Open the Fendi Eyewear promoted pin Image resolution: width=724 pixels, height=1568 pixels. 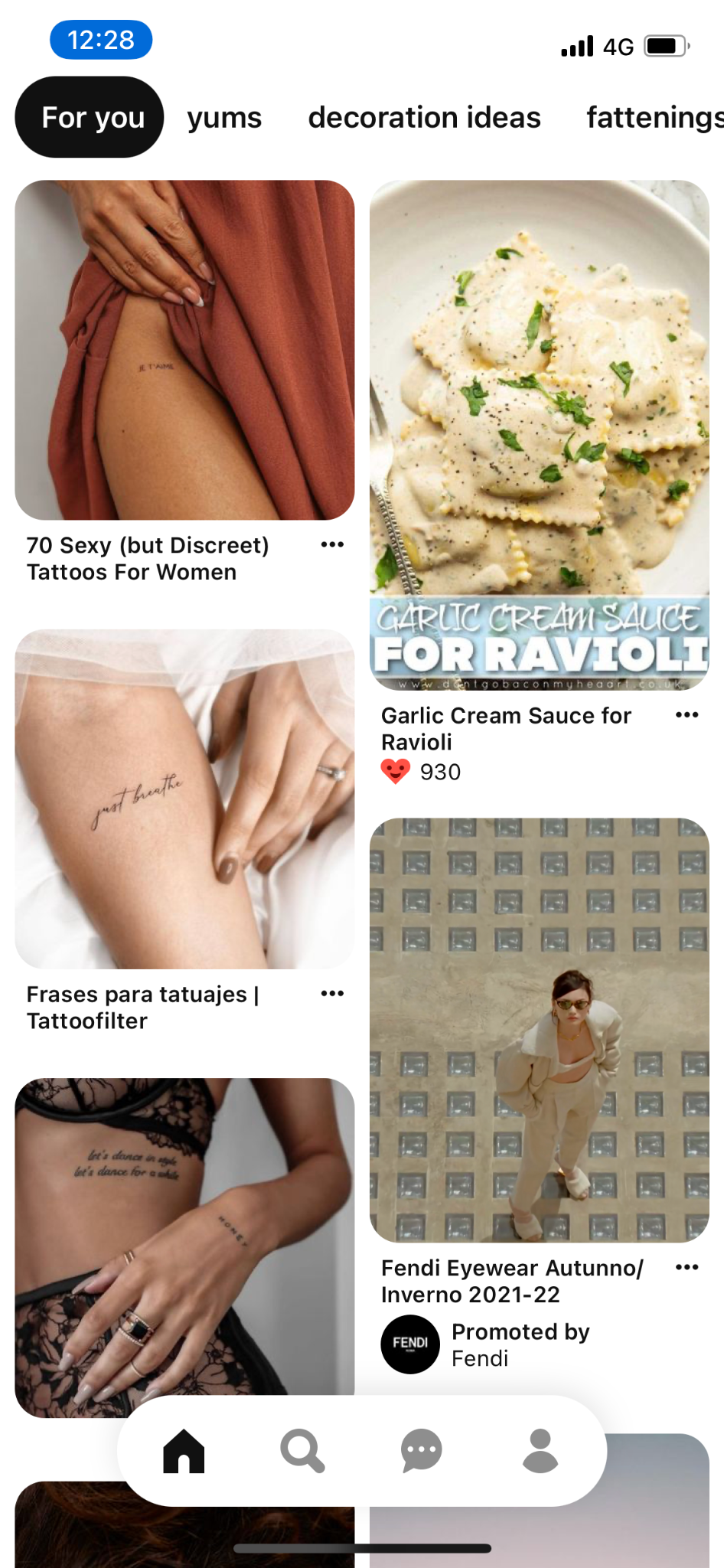pyautogui.click(x=539, y=1029)
